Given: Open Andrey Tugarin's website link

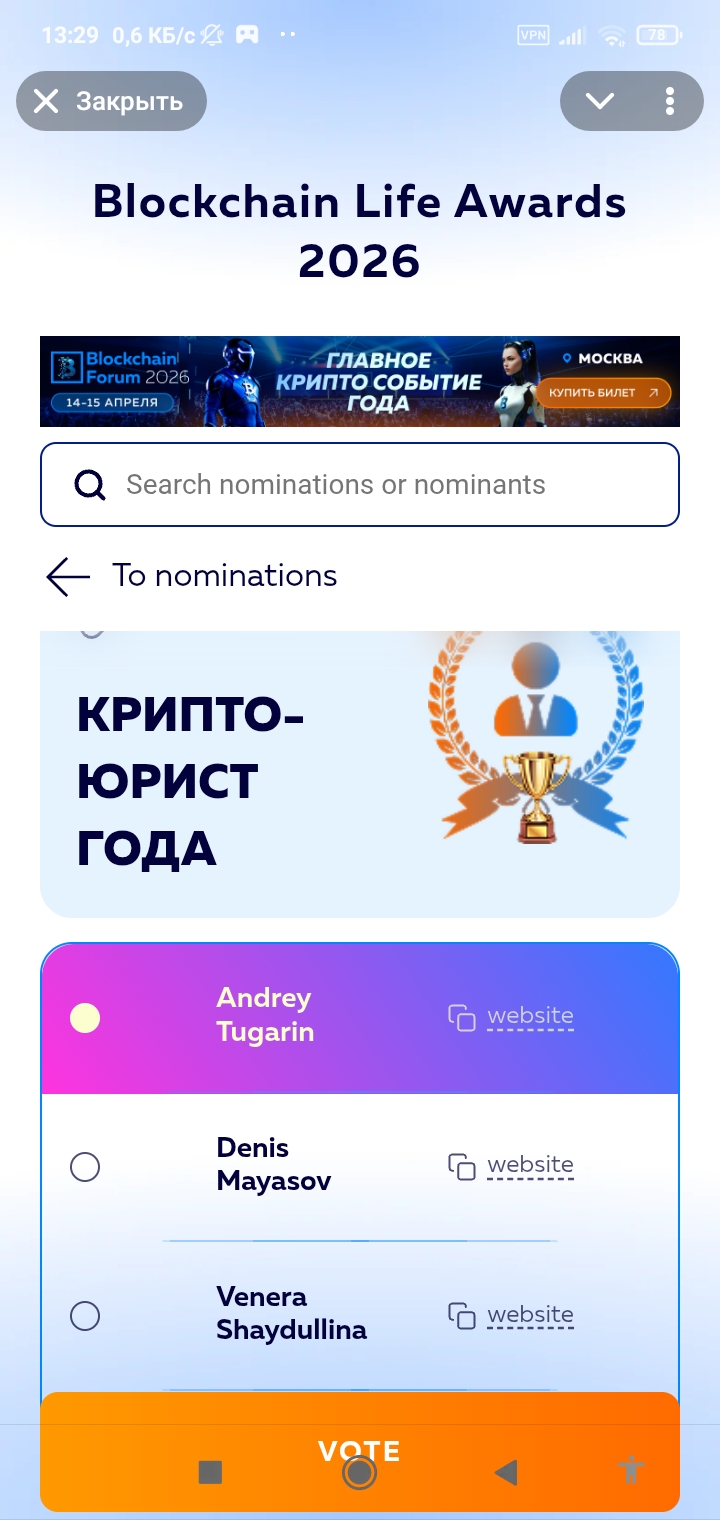Looking at the screenshot, I should pyautogui.click(x=530, y=1016).
